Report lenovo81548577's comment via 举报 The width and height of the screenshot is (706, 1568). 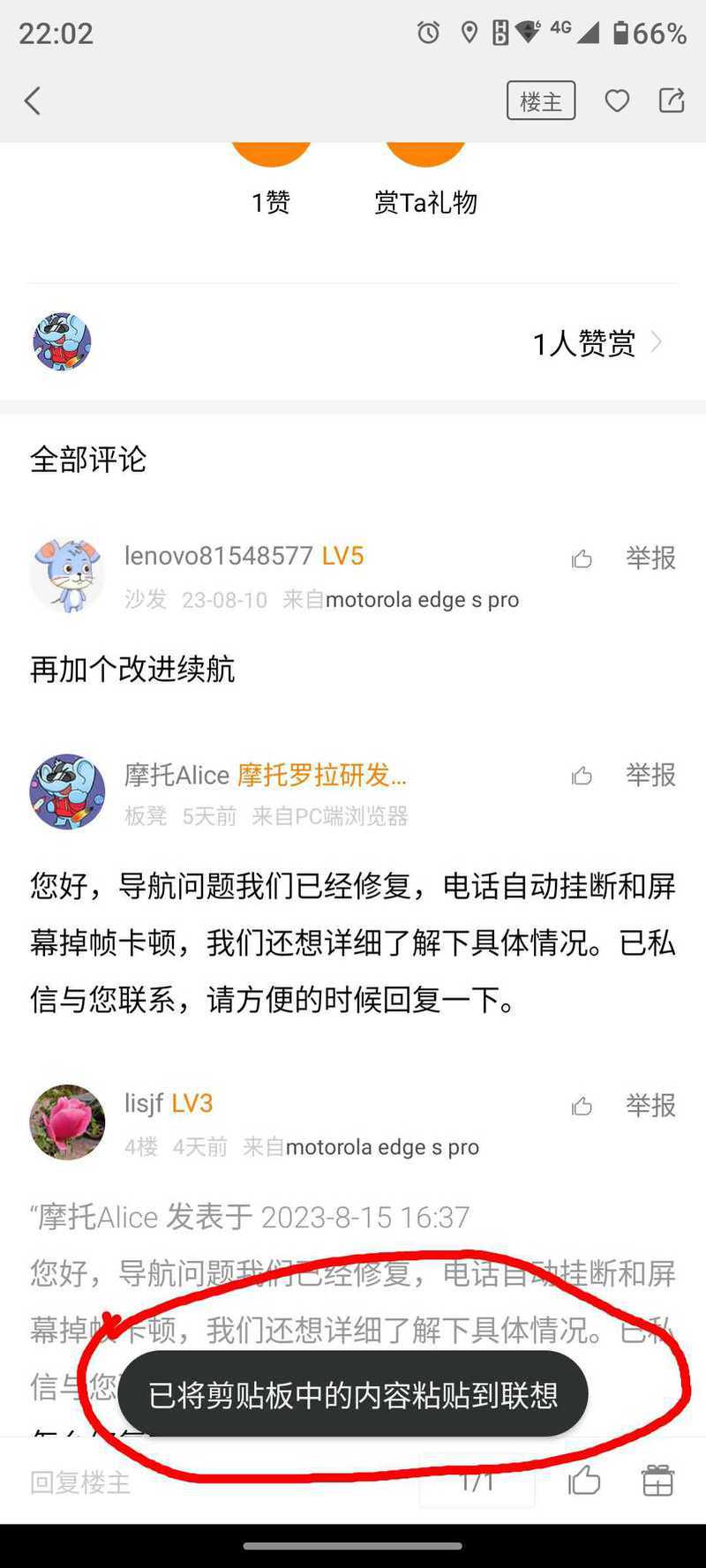pyautogui.click(x=650, y=558)
